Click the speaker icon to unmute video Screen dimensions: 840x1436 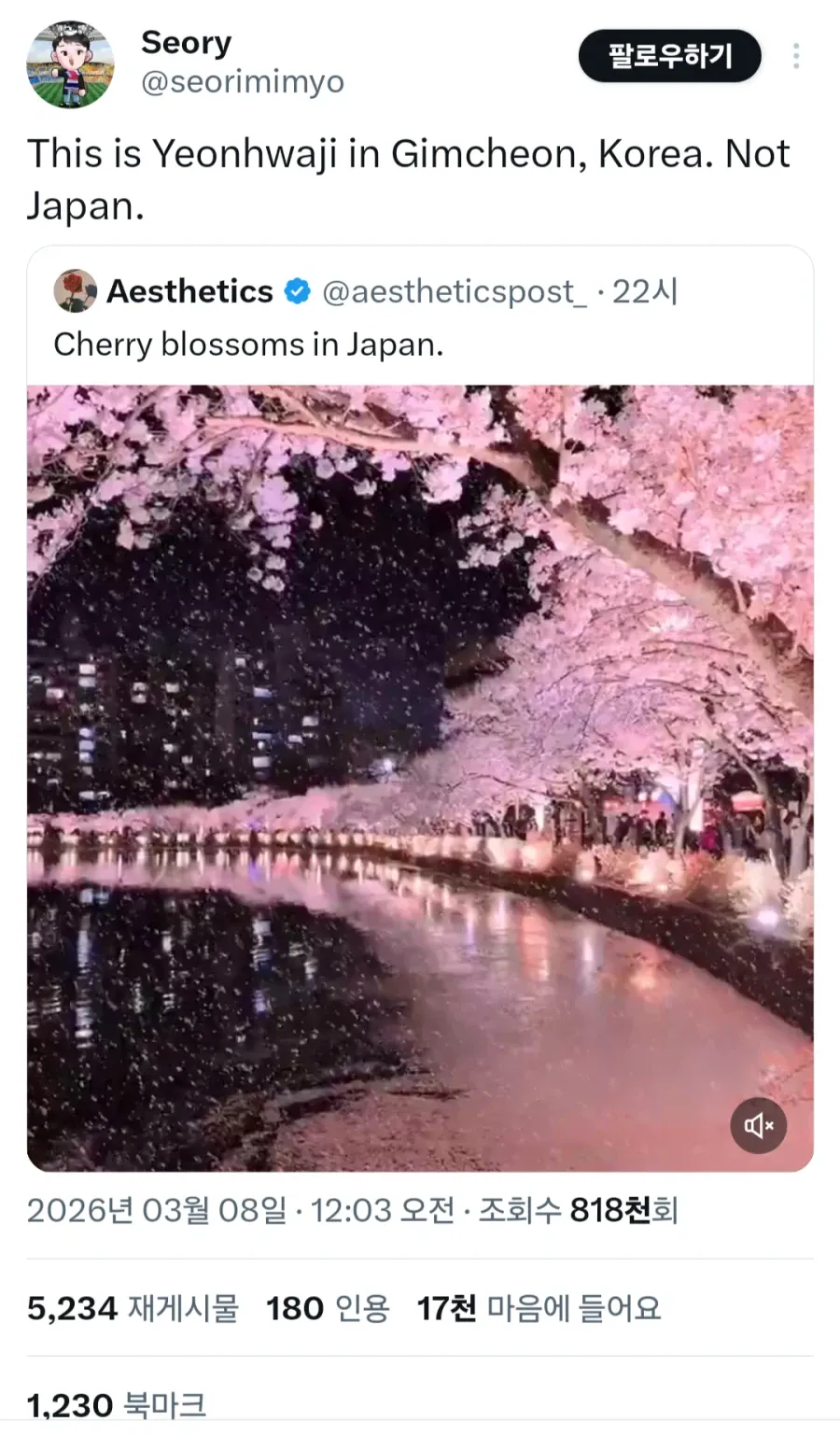tap(758, 1126)
